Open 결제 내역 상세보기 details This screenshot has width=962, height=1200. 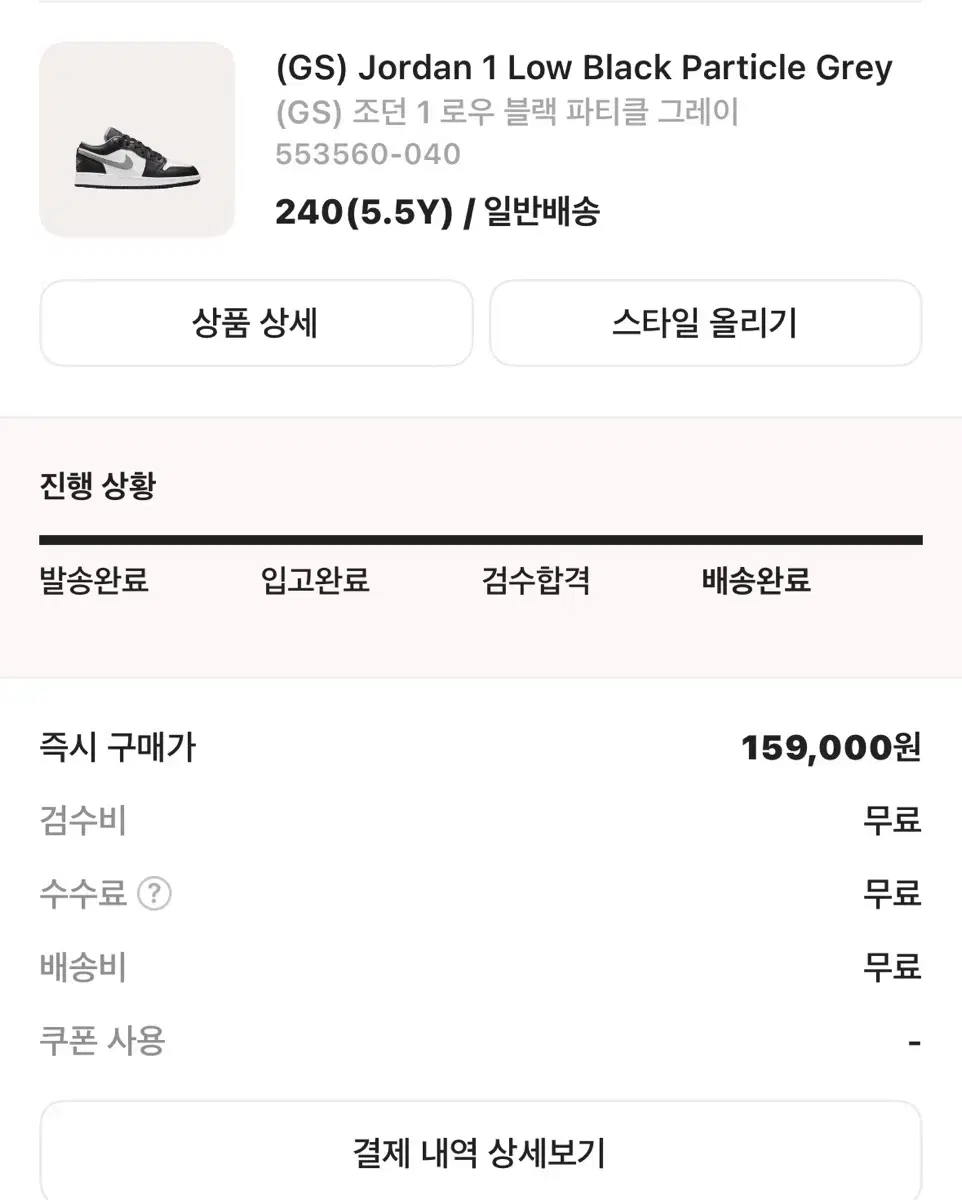coord(481,1152)
